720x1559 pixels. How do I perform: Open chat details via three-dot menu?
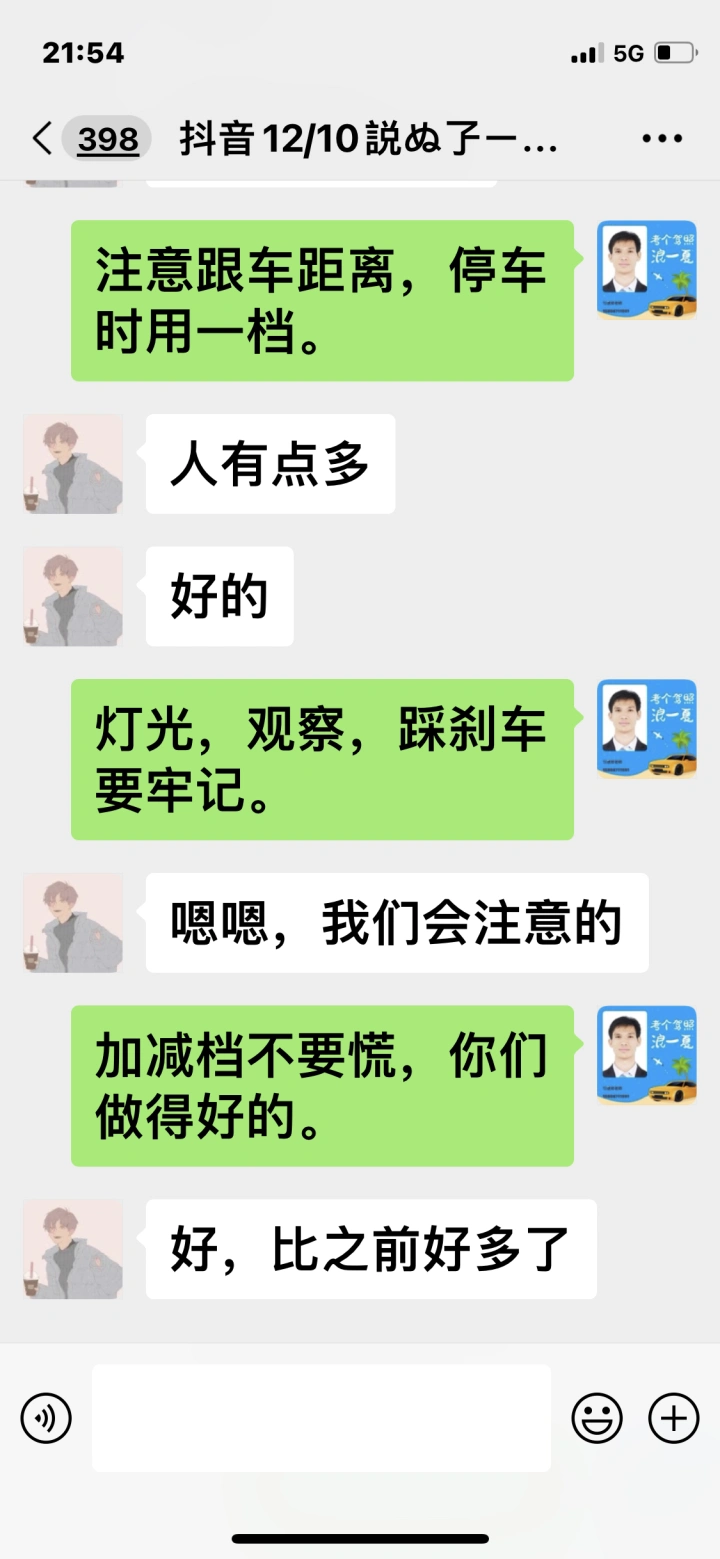pos(662,139)
